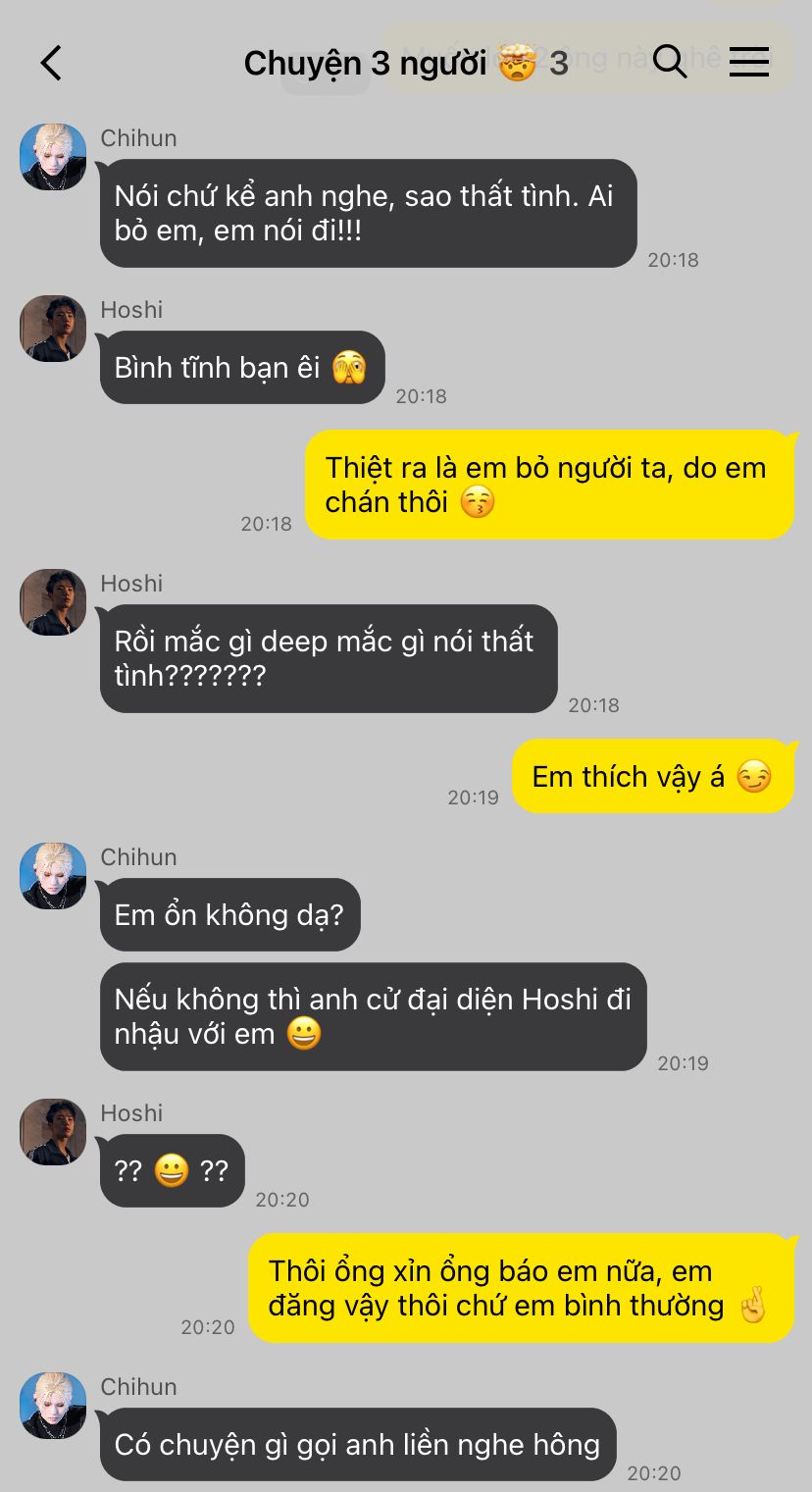Open Chihun's avatar above 'Nói chứ kể anh nghe'
Image resolution: width=812 pixels, height=1492 pixels.
click(x=53, y=157)
